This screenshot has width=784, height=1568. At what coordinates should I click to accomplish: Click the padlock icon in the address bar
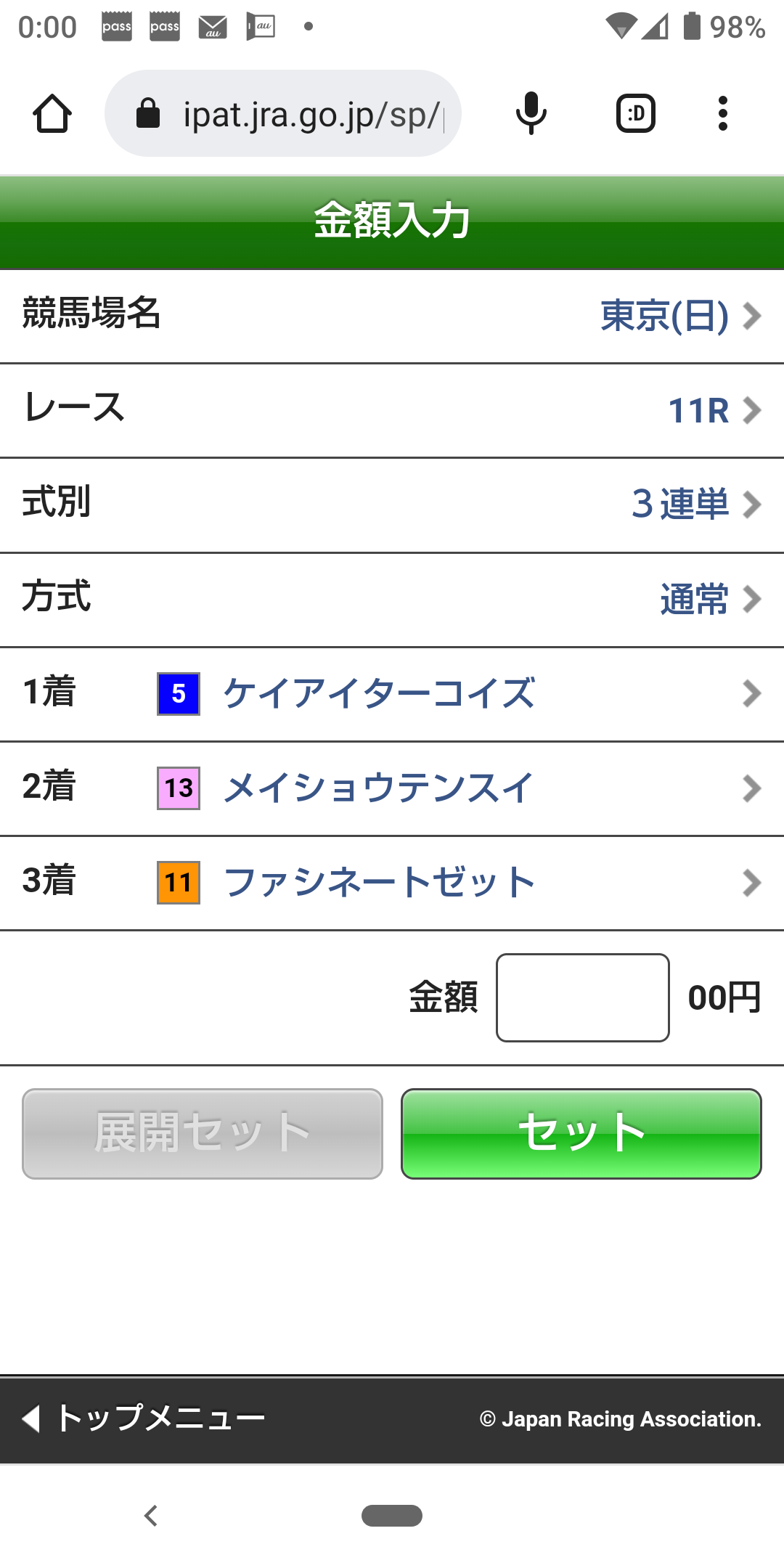(x=147, y=113)
